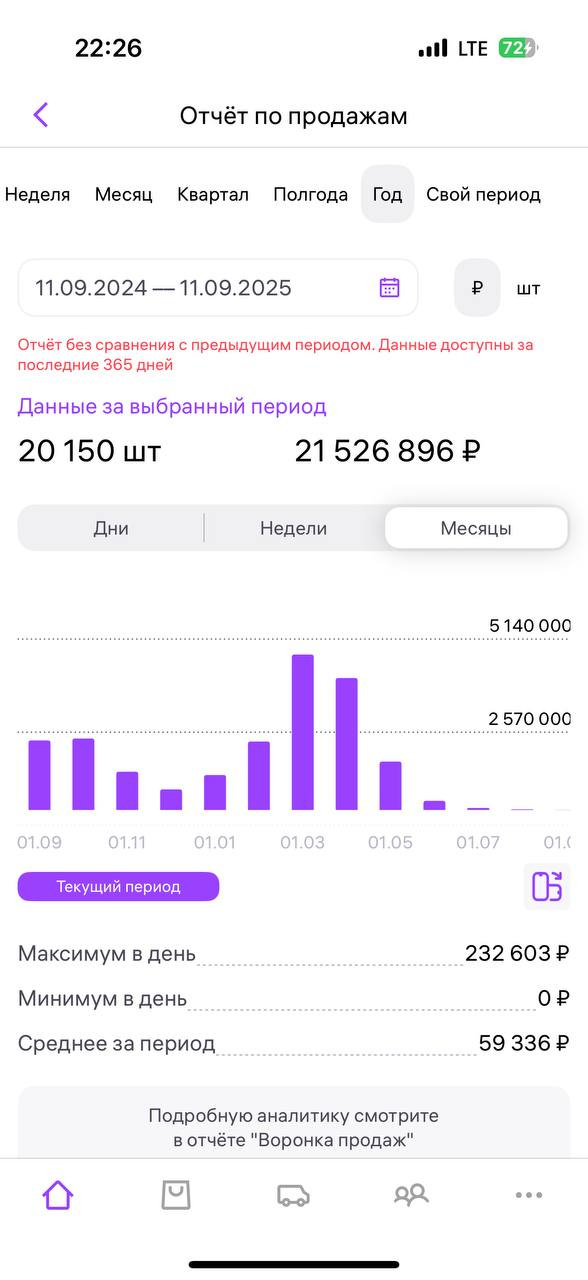Select the Год period tab

pyautogui.click(x=388, y=194)
